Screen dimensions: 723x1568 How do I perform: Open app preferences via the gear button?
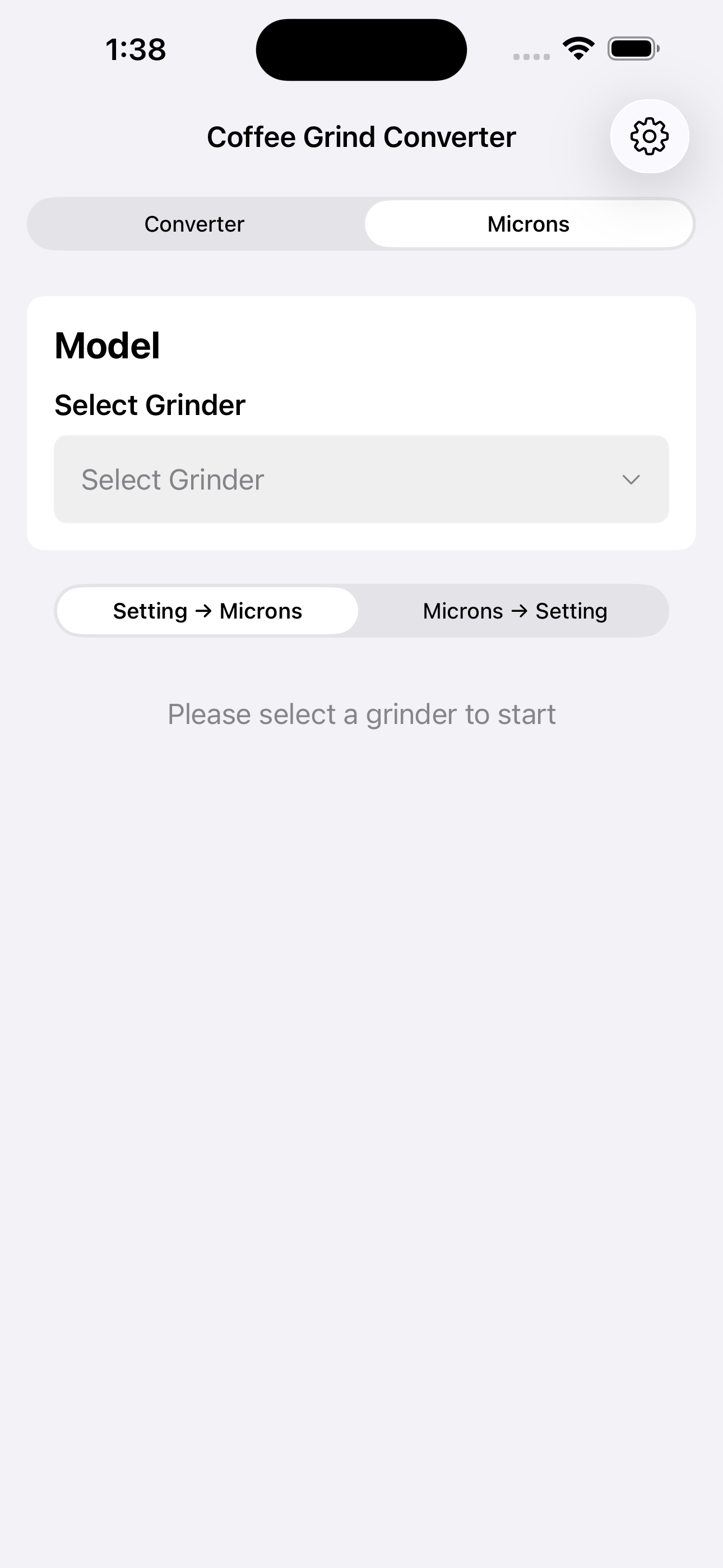coord(649,136)
